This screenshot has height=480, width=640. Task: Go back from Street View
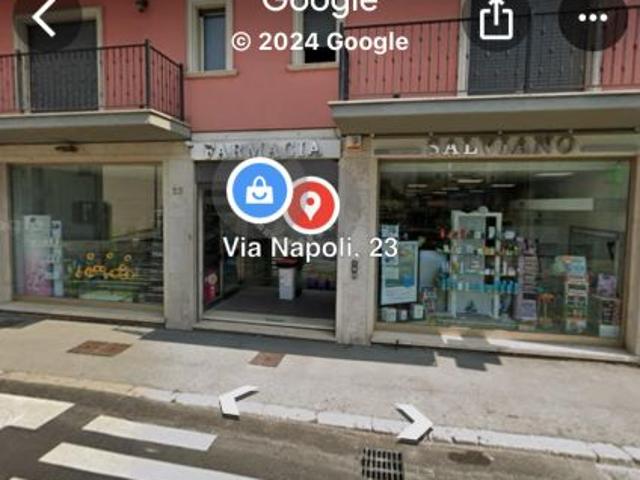[x=45, y=17]
